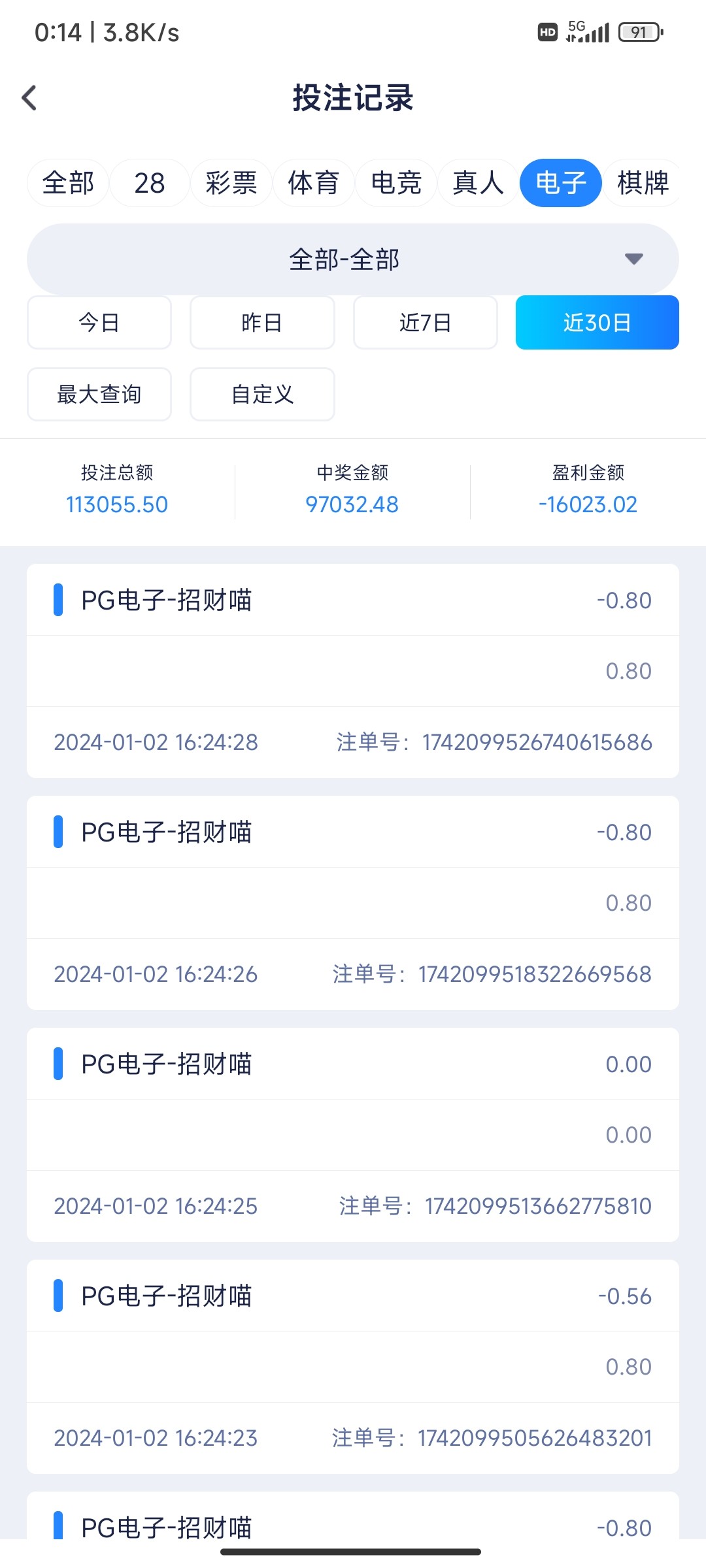Select the 28 category tab
The width and height of the screenshot is (706, 1568).
click(149, 183)
